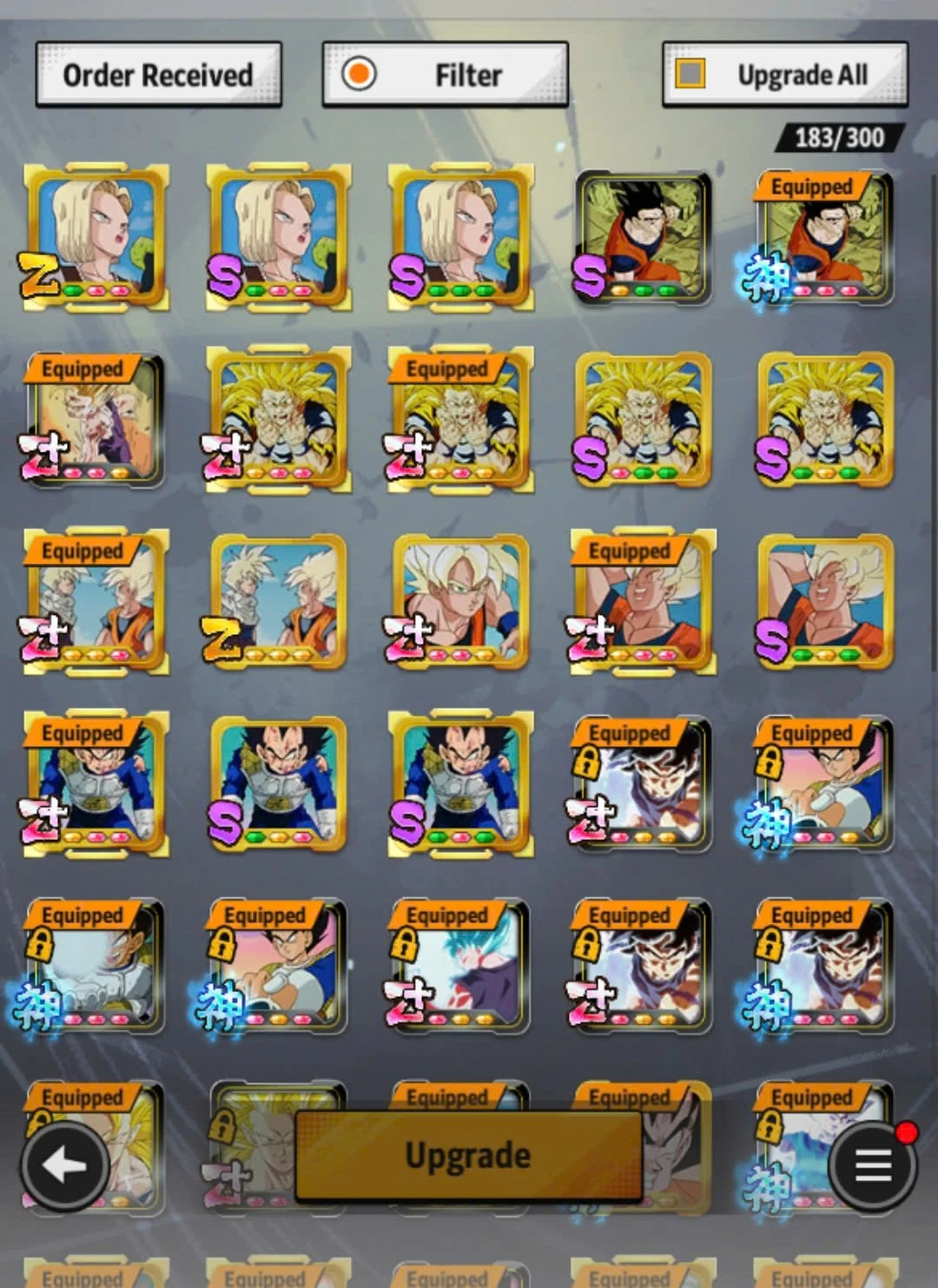This screenshot has width=938, height=1288.
Task: Select the unequipped S-rank Gohan equipment
Action: (643, 236)
